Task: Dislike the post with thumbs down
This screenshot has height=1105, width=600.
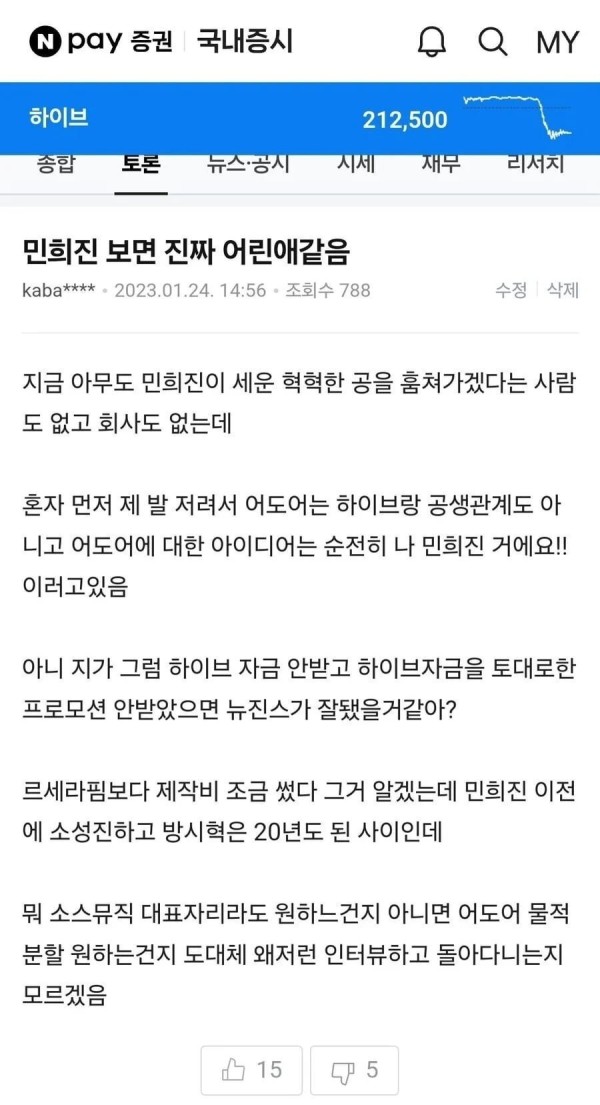Action: pos(354,1070)
